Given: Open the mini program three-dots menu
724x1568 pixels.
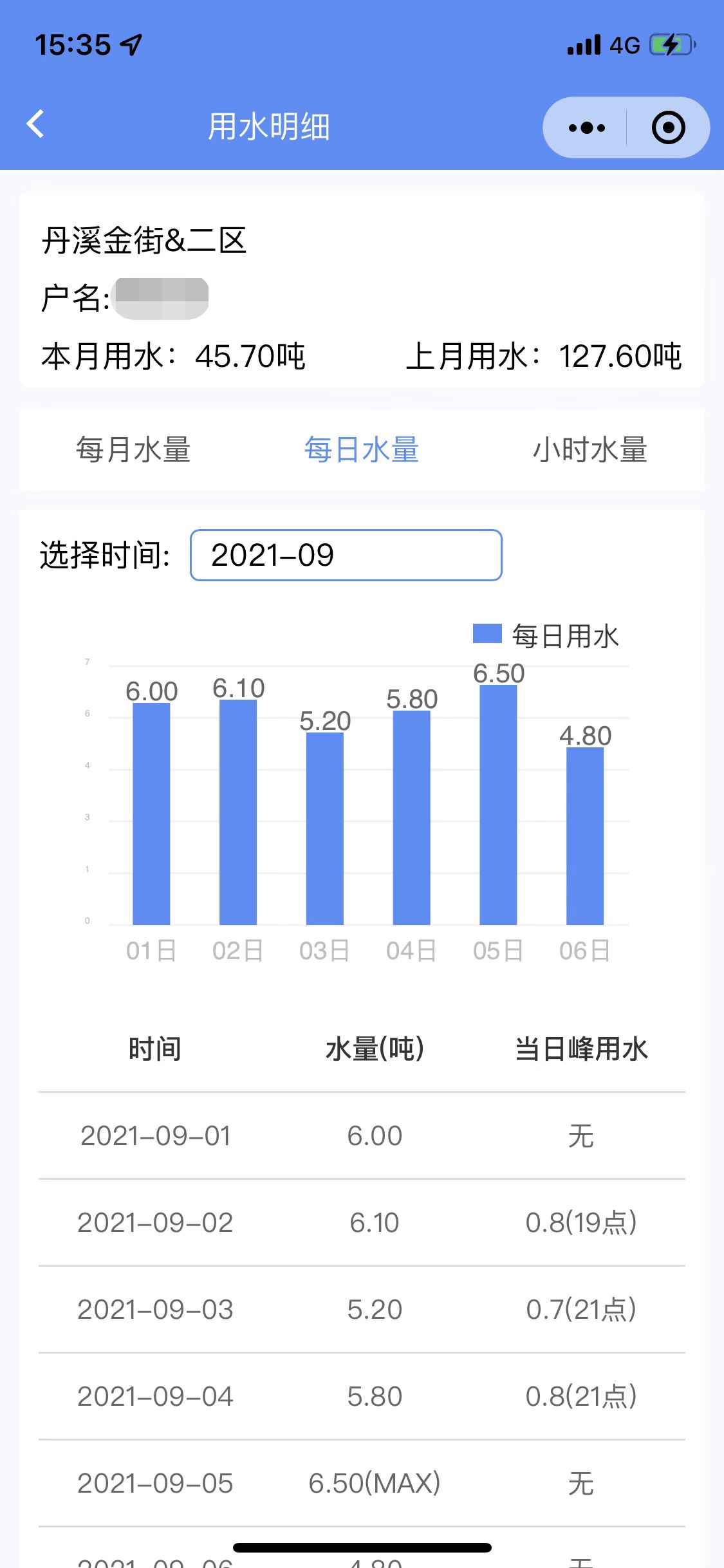Looking at the screenshot, I should (586, 127).
